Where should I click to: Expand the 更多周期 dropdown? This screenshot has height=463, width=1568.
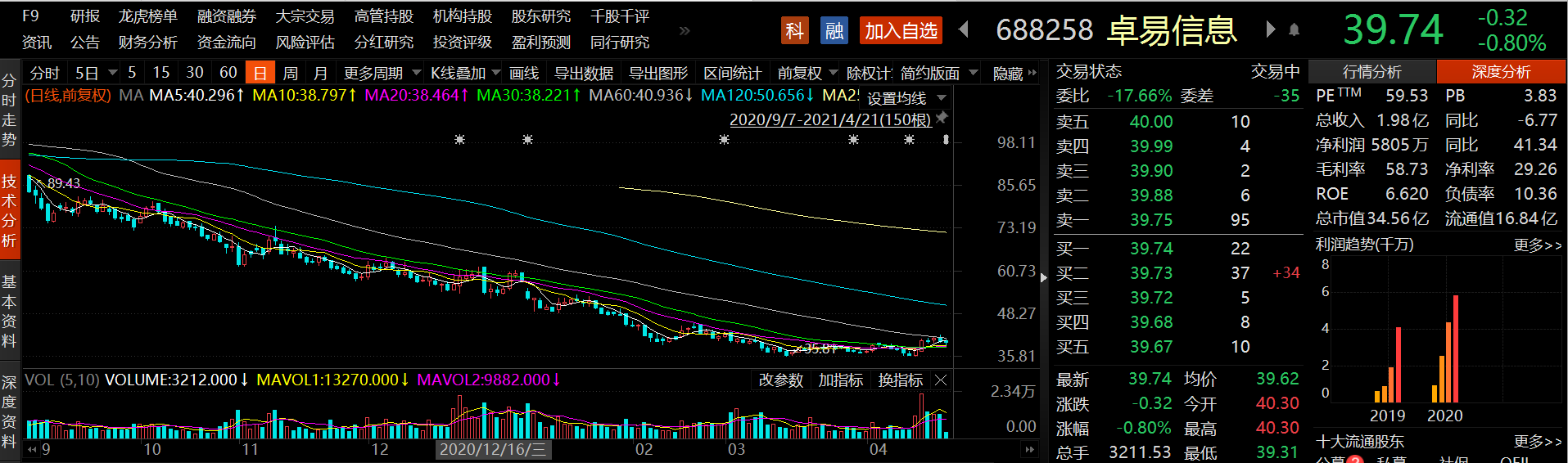tap(382, 73)
